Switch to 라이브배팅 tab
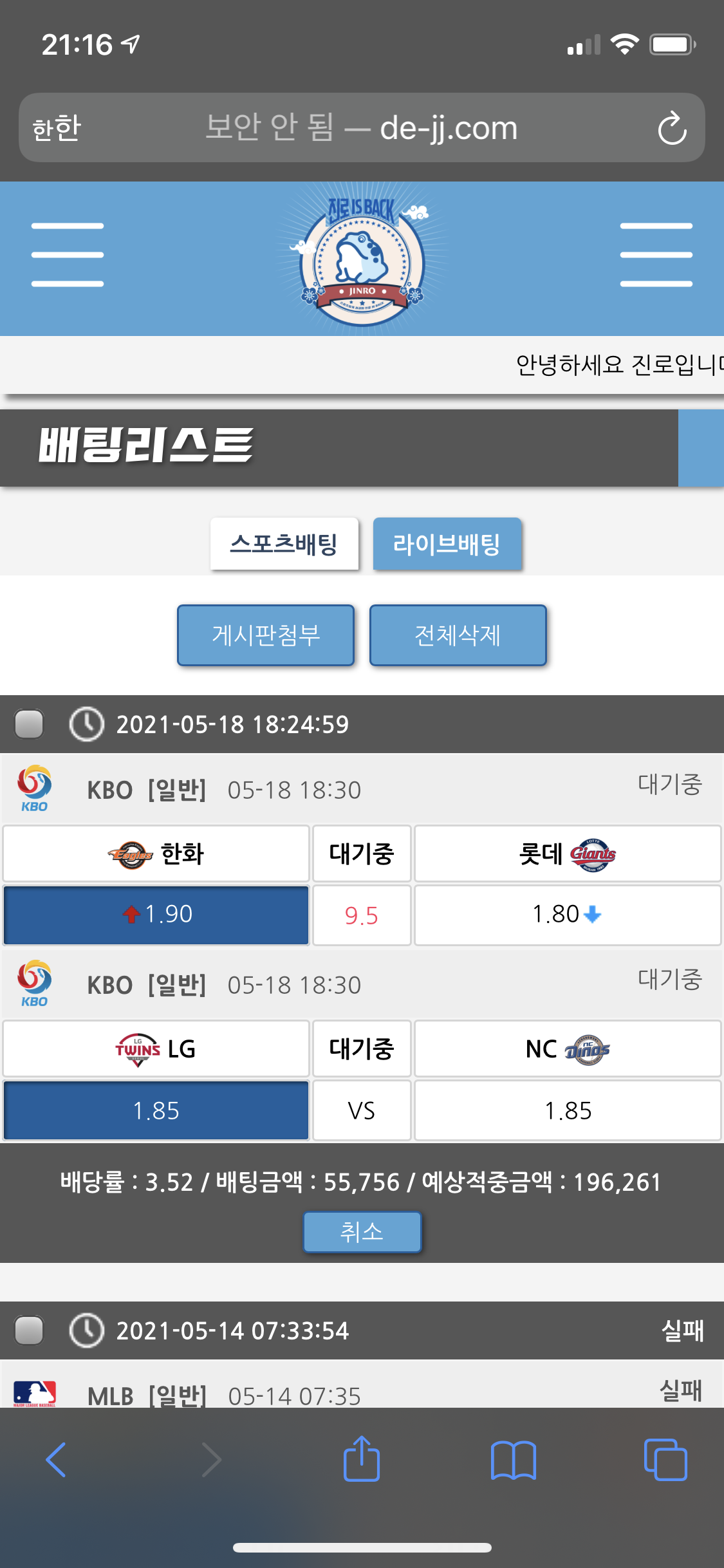 [447, 544]
